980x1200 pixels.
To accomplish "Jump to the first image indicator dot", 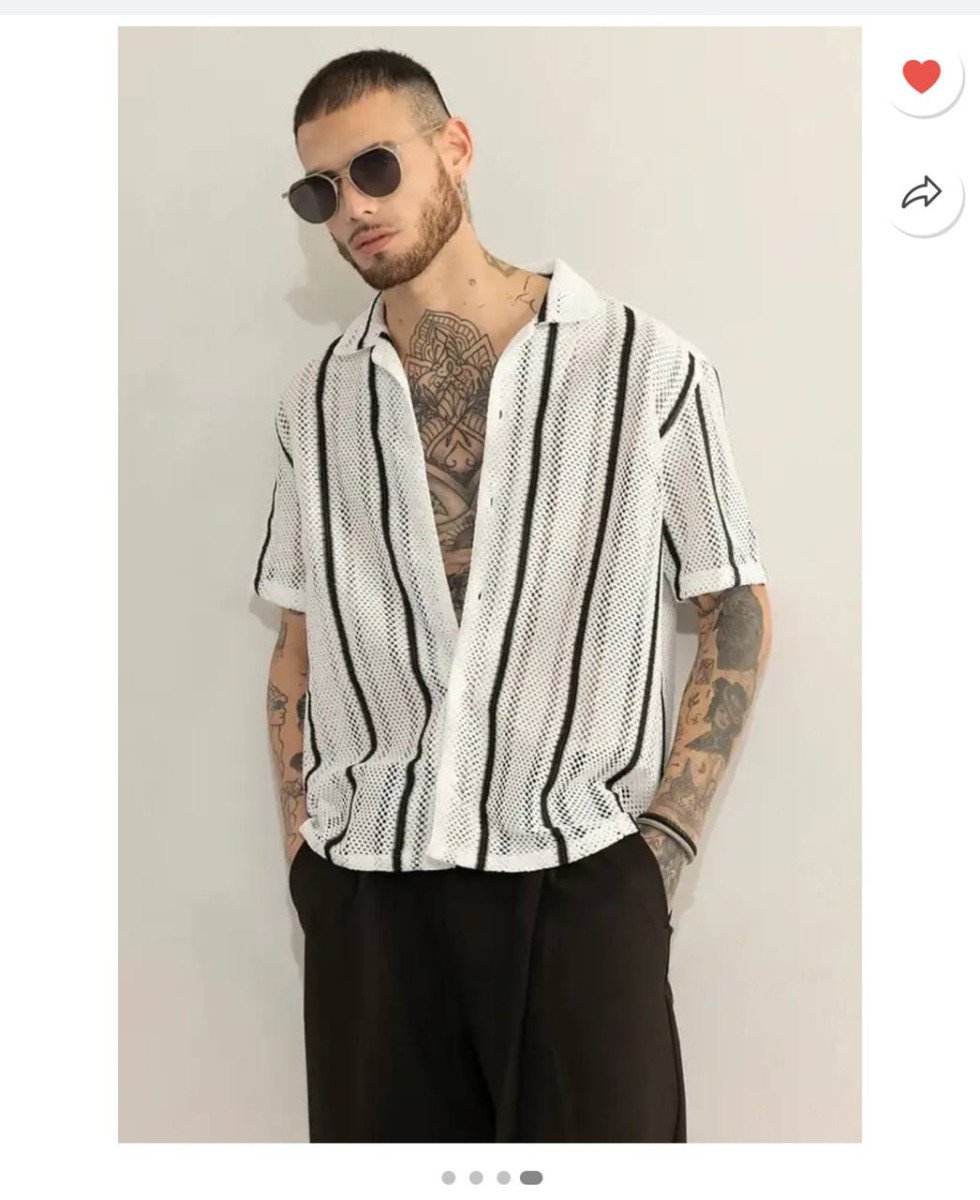I will click(449, 1178).
